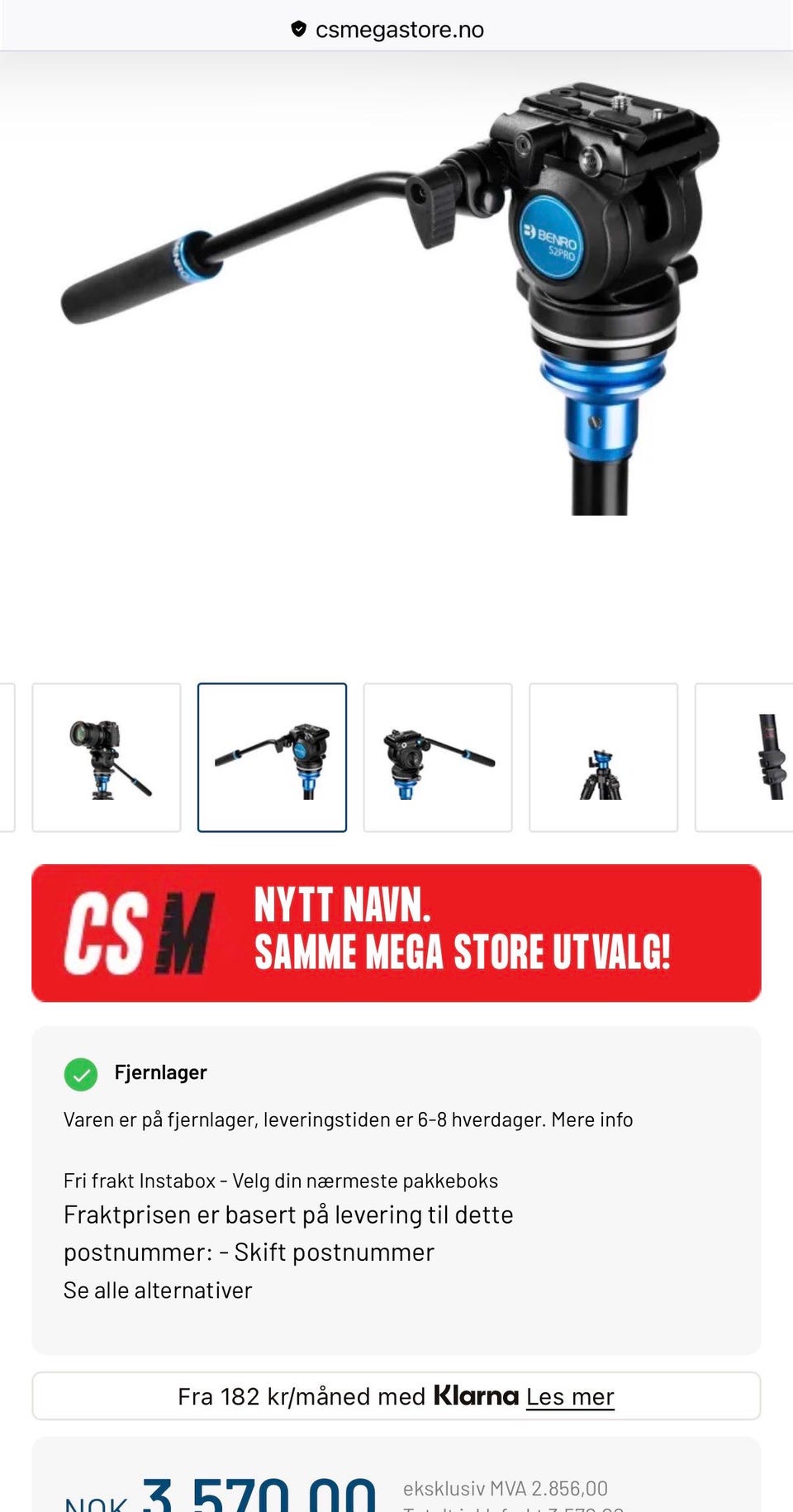Click the green Fjernlager checkmark icon

[80, 1073]
